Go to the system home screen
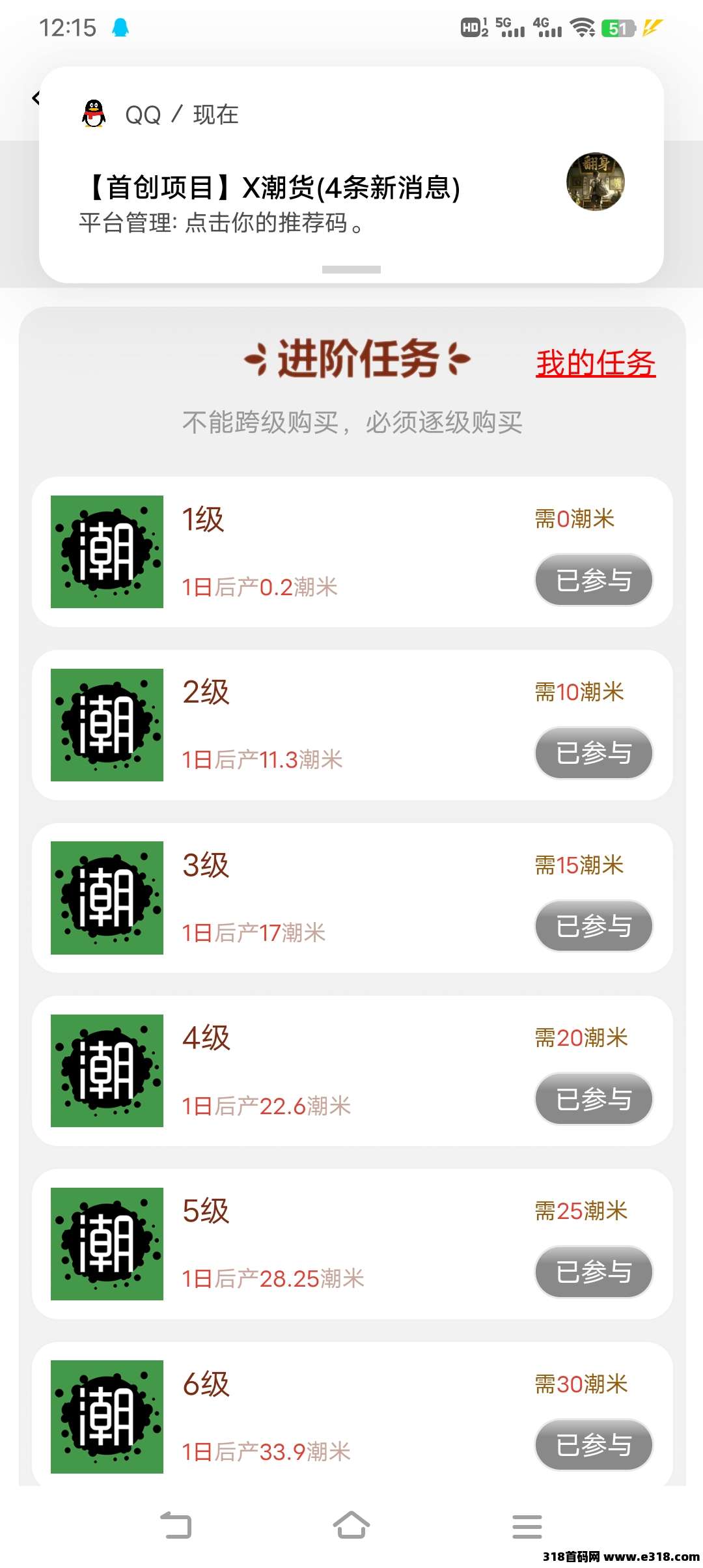Viewport: 703px width, 1568px height. [x=351, y=1526]
